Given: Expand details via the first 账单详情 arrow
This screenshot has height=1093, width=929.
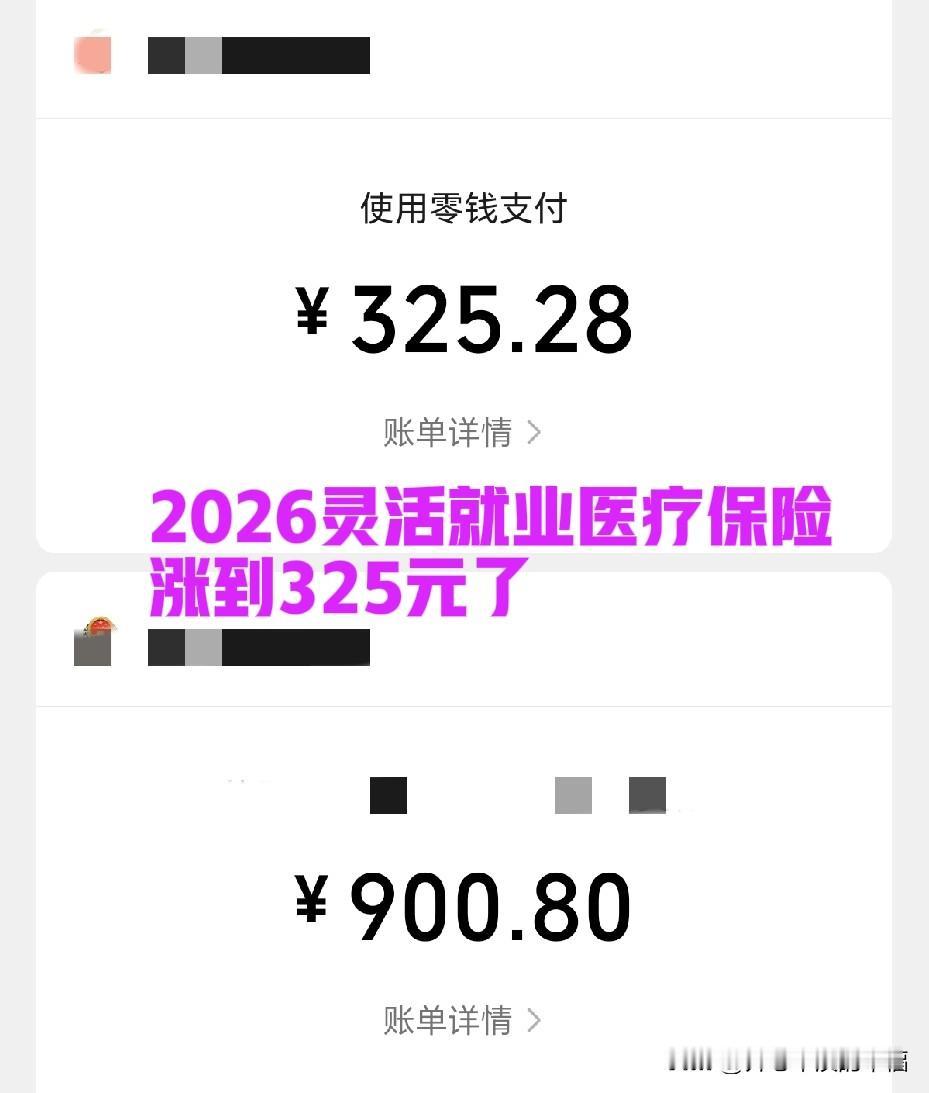Looking at the screenshot, I should [535, 432].
